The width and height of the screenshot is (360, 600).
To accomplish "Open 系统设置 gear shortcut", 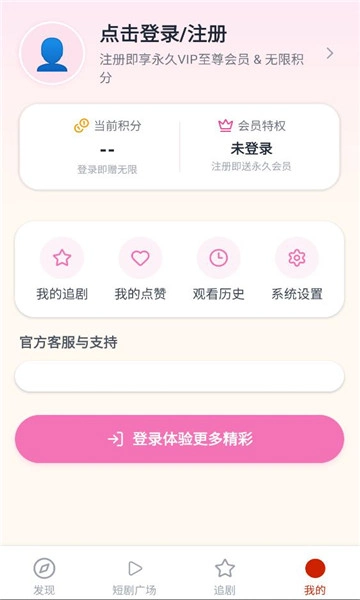I will click(297, 269).
